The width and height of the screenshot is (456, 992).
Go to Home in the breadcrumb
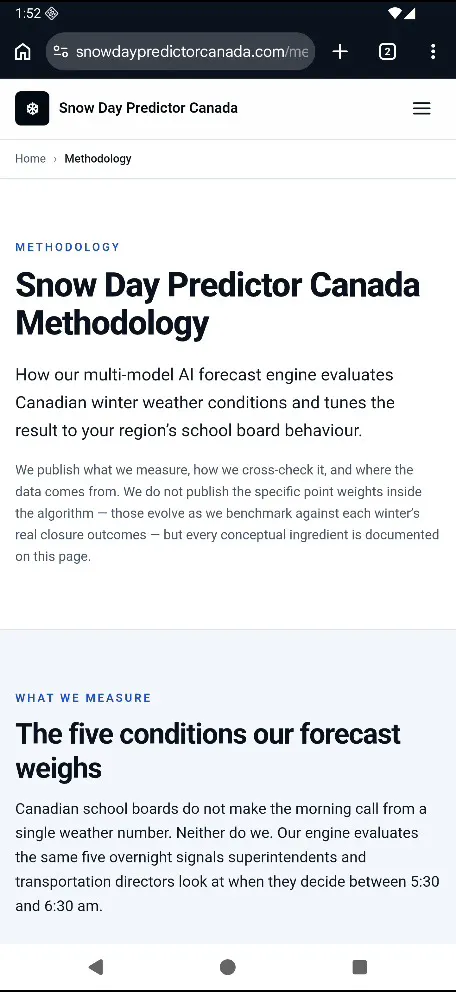point(30,159)
